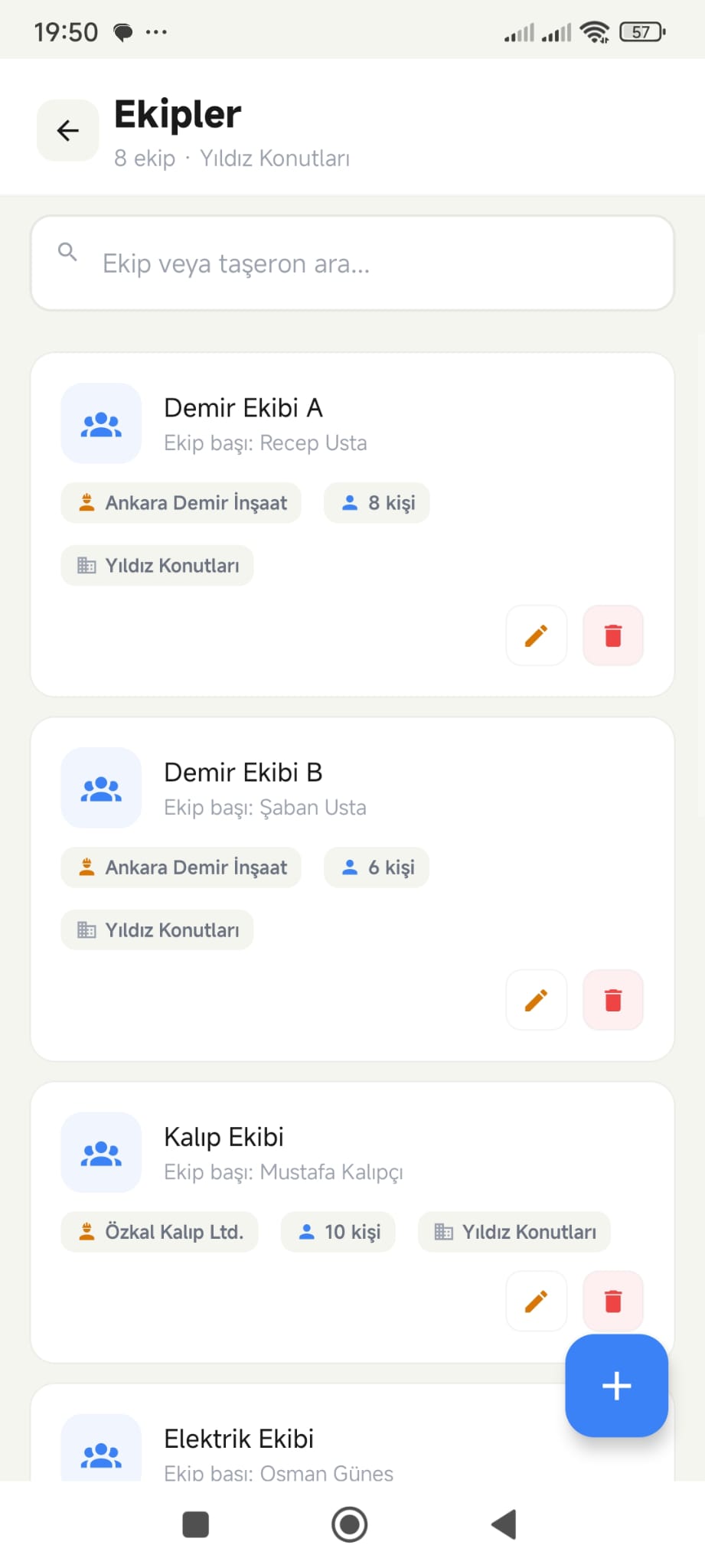Click the blue group icon for Demir Ekibi A
The height and width of the screenshot is (1568, 705).
point(100,423)
